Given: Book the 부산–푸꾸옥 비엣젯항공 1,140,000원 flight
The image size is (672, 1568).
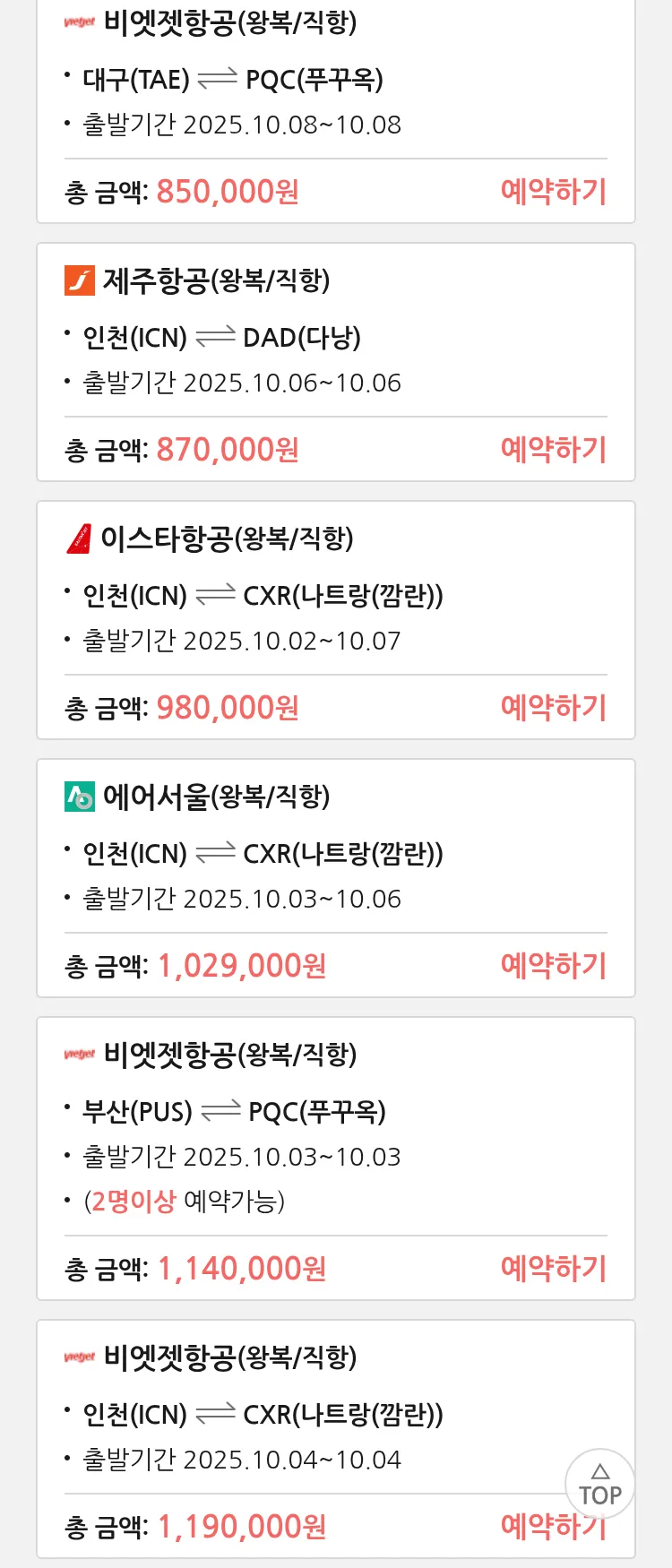Looking at the screenshot, I should [553, 1269].
